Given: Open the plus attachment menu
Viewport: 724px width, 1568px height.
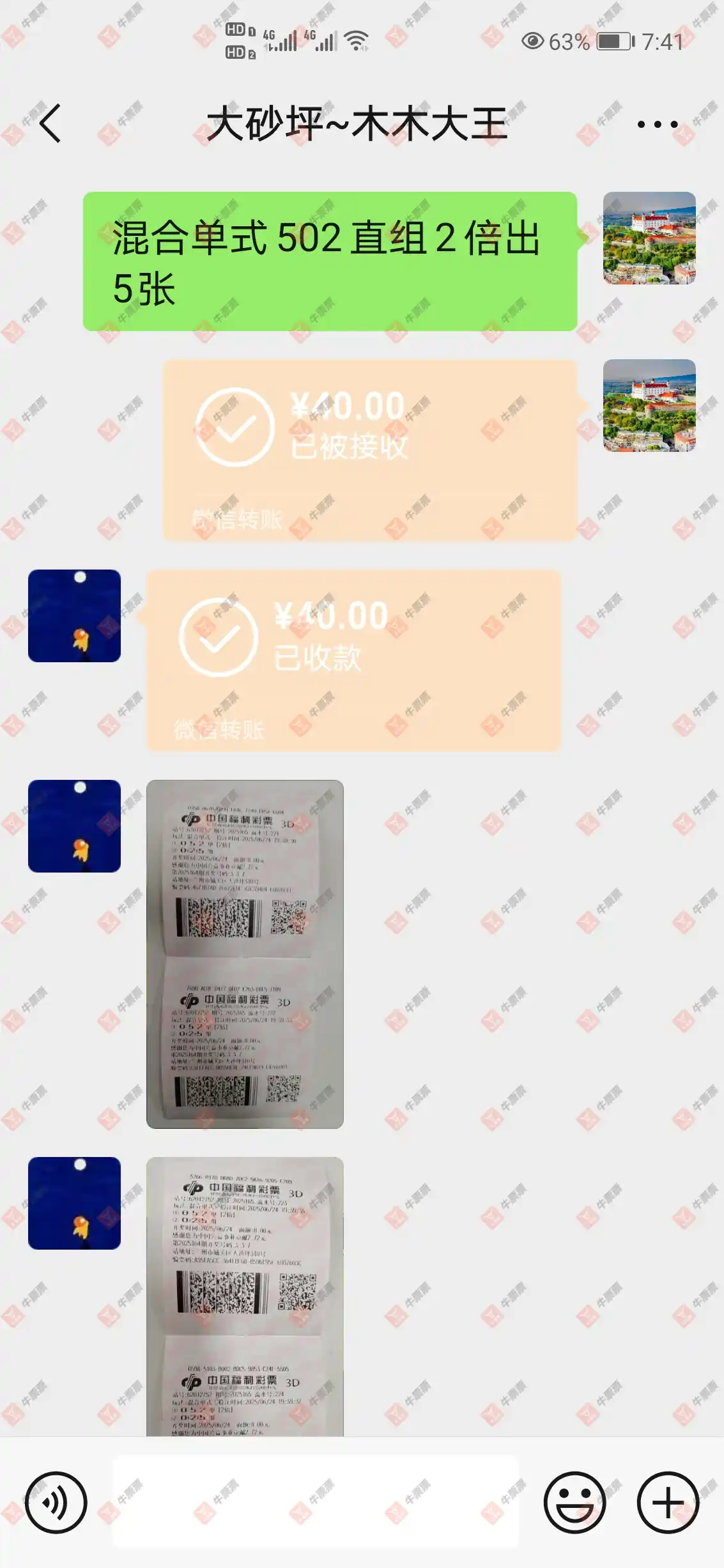Looking at the screenshot, I should [668, 1502].
